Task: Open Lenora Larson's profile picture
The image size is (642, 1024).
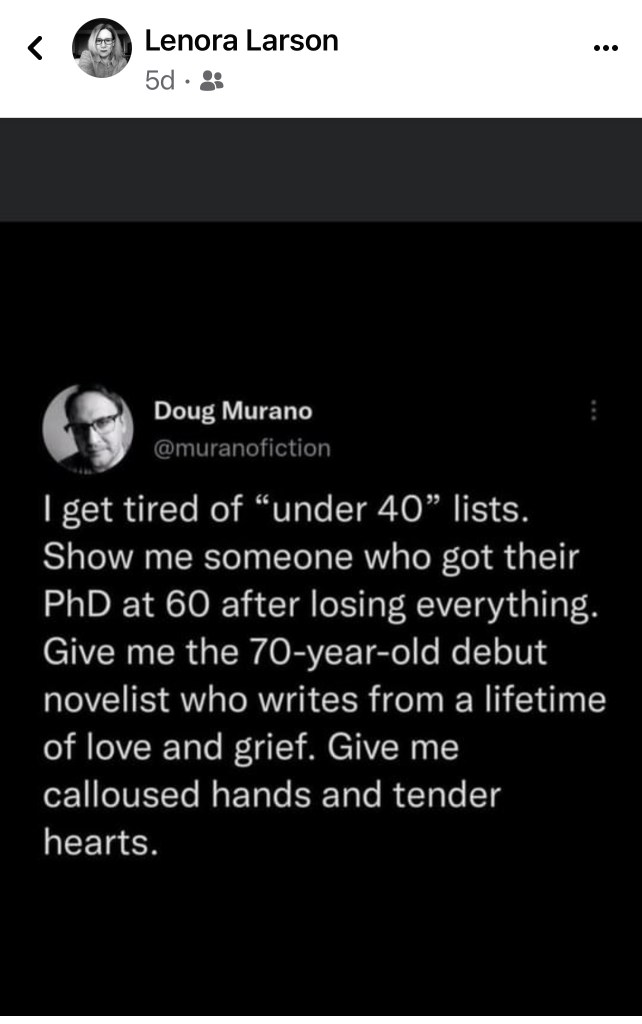Action: tap(102, 48)
